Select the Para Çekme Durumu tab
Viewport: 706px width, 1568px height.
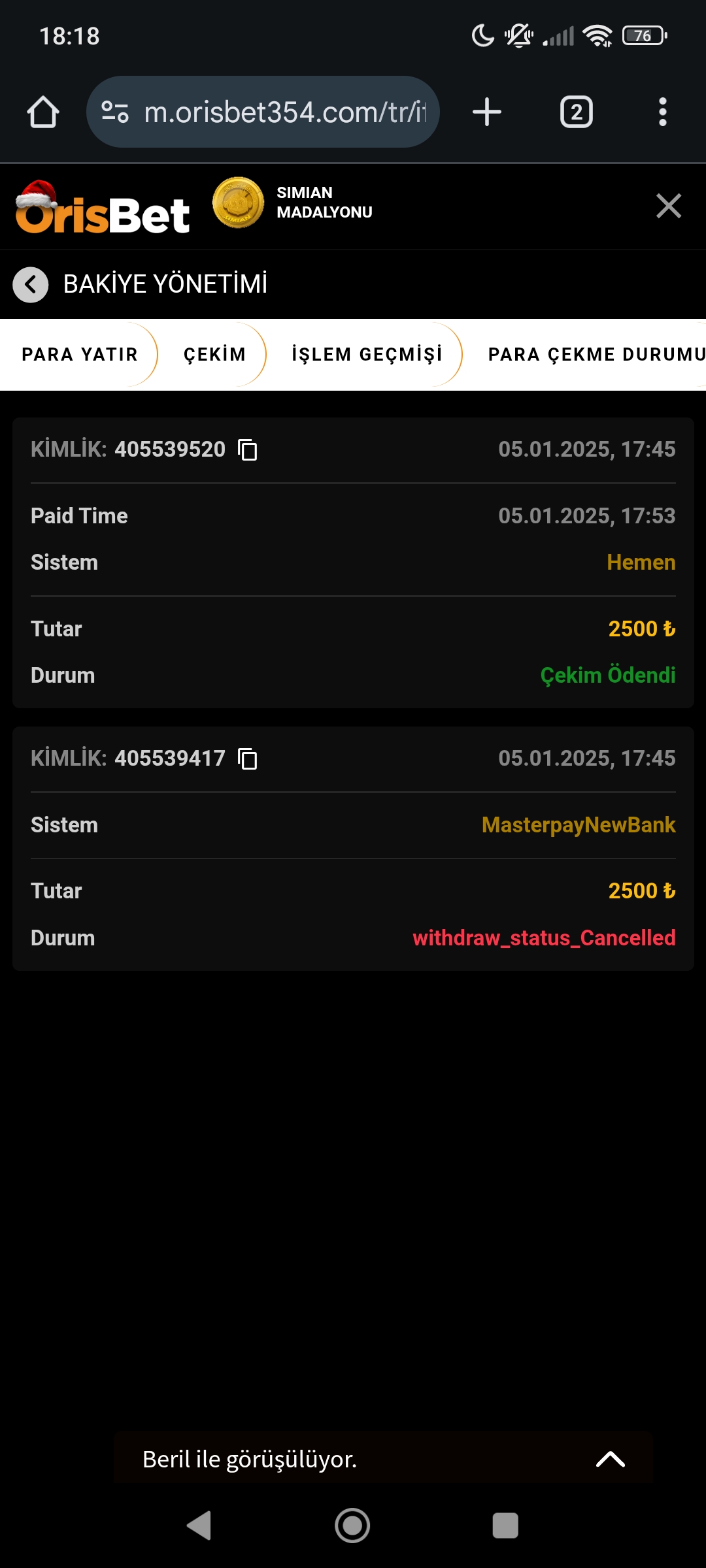pyautogui.click(x=595, y=355)
